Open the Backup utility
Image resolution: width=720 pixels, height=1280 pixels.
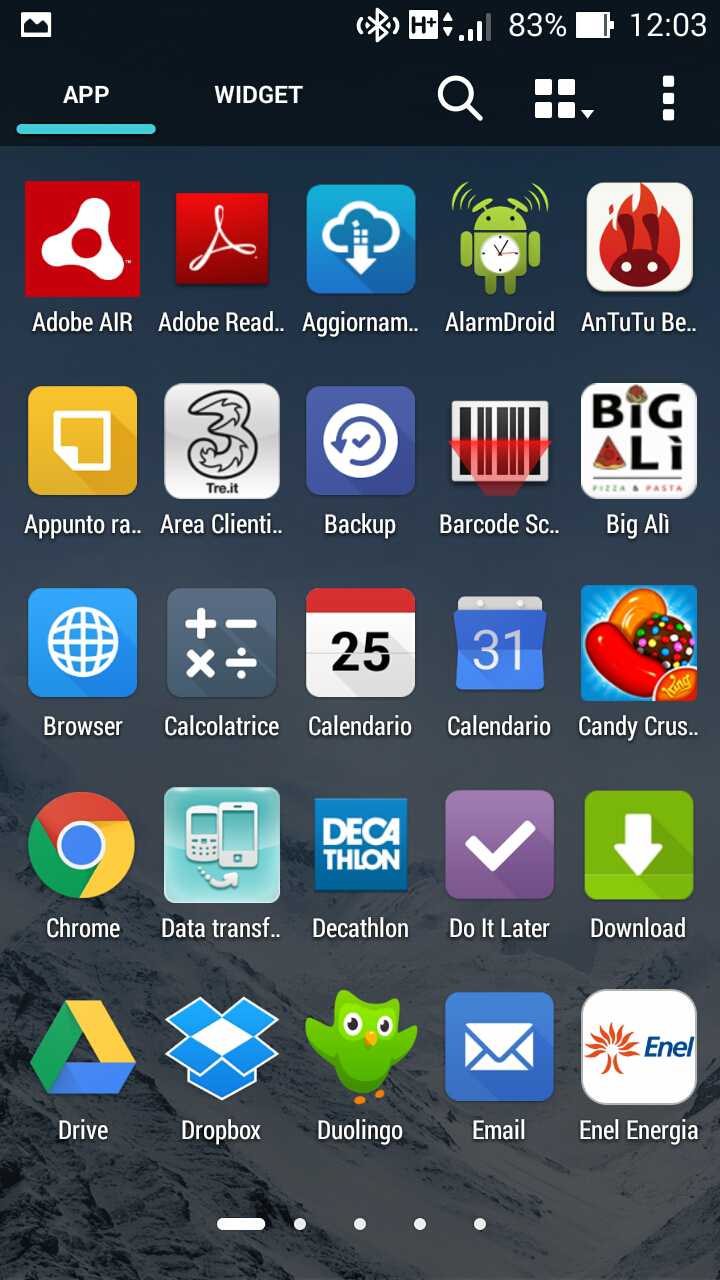click(360, 440)
